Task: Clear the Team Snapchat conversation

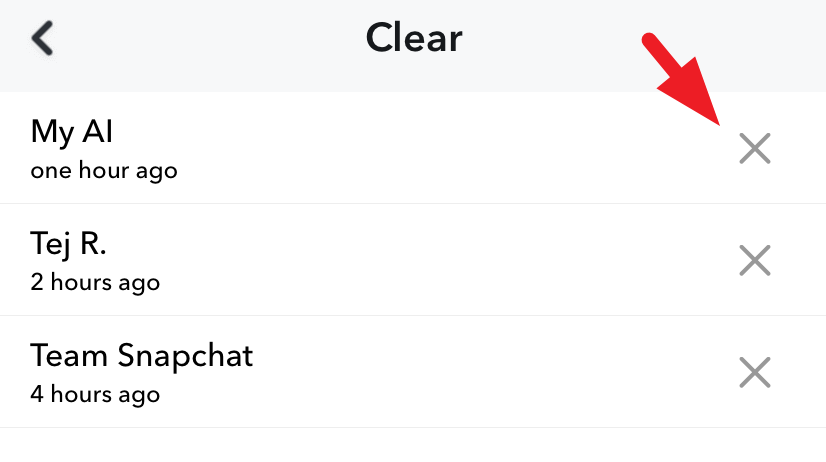Action: [x=754, y=373]
